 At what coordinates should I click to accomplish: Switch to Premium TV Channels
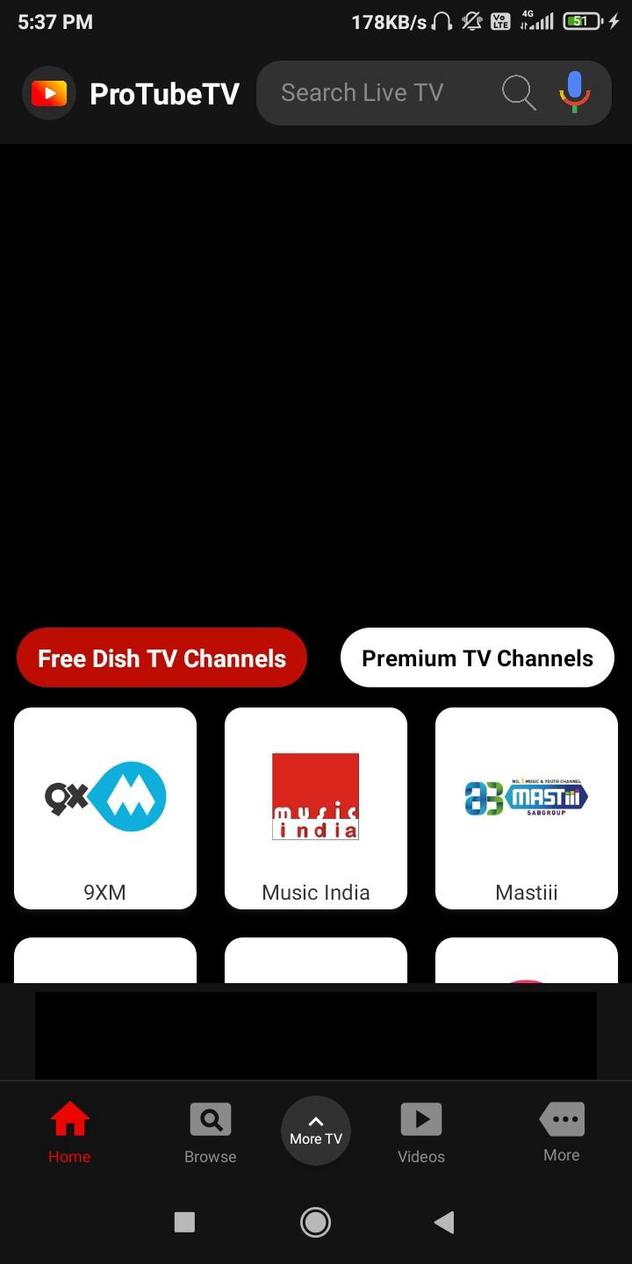[477, 658]
